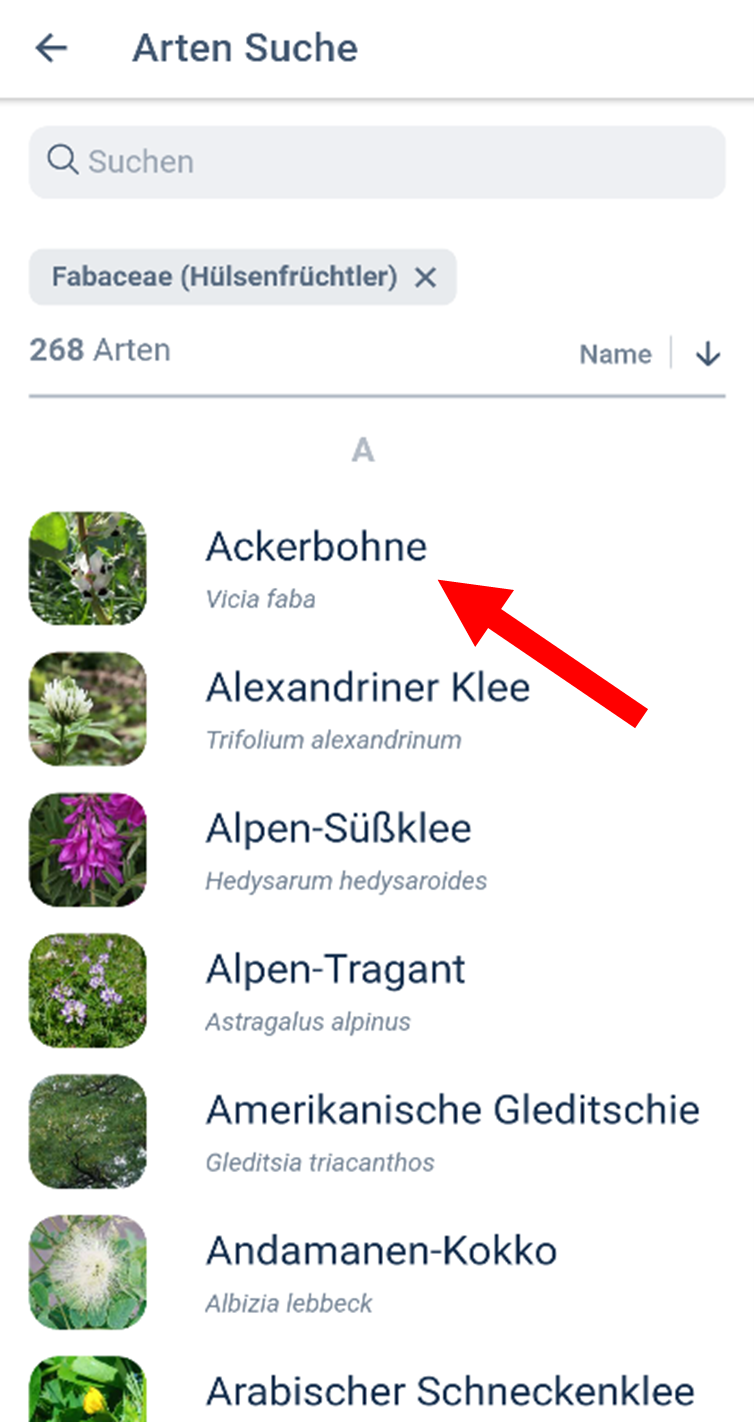
Task: View the Alpen-Tragant entry
Action: click(x=377, y=990)
